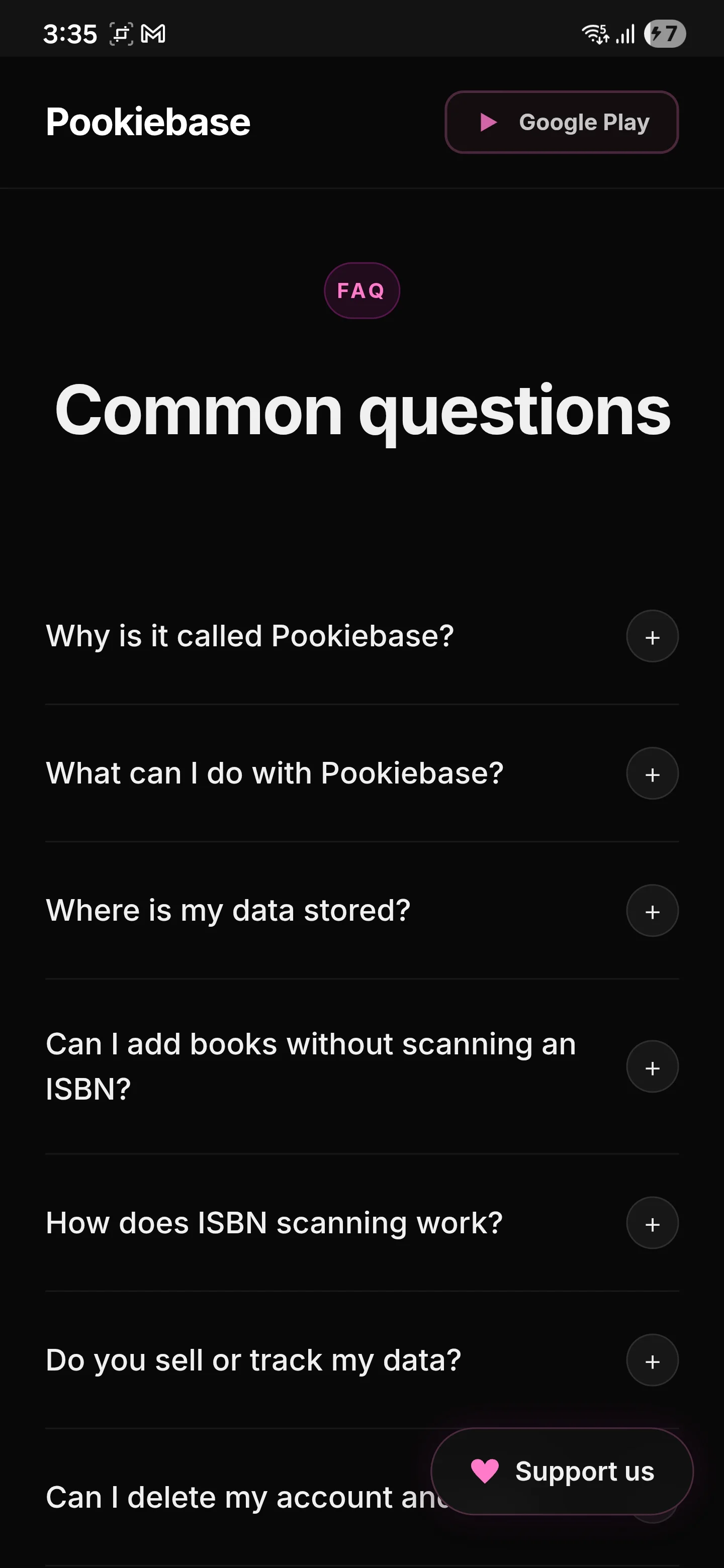The width and height of the screenshot is (724, 1568).
Task: Expand 'What can I do with Pookiebase?'
Action: click(x=652, y=773)
